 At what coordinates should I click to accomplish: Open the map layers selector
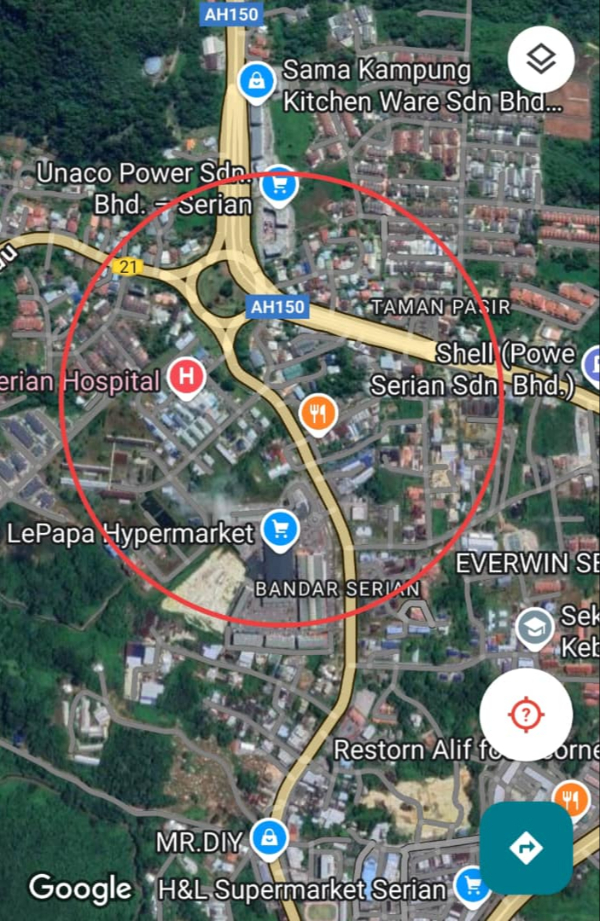click(540, 60)
